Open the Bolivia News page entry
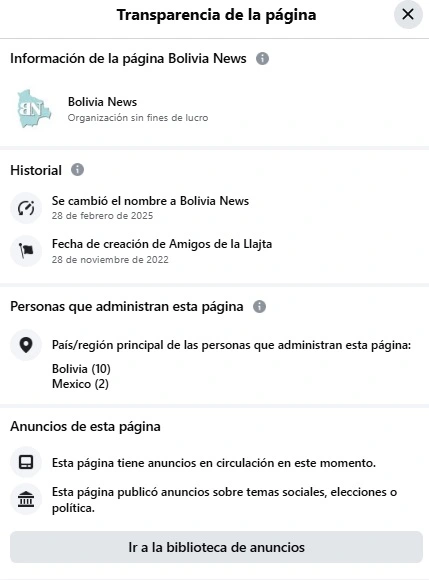This screenshot has width=429, height=580. 113,109
